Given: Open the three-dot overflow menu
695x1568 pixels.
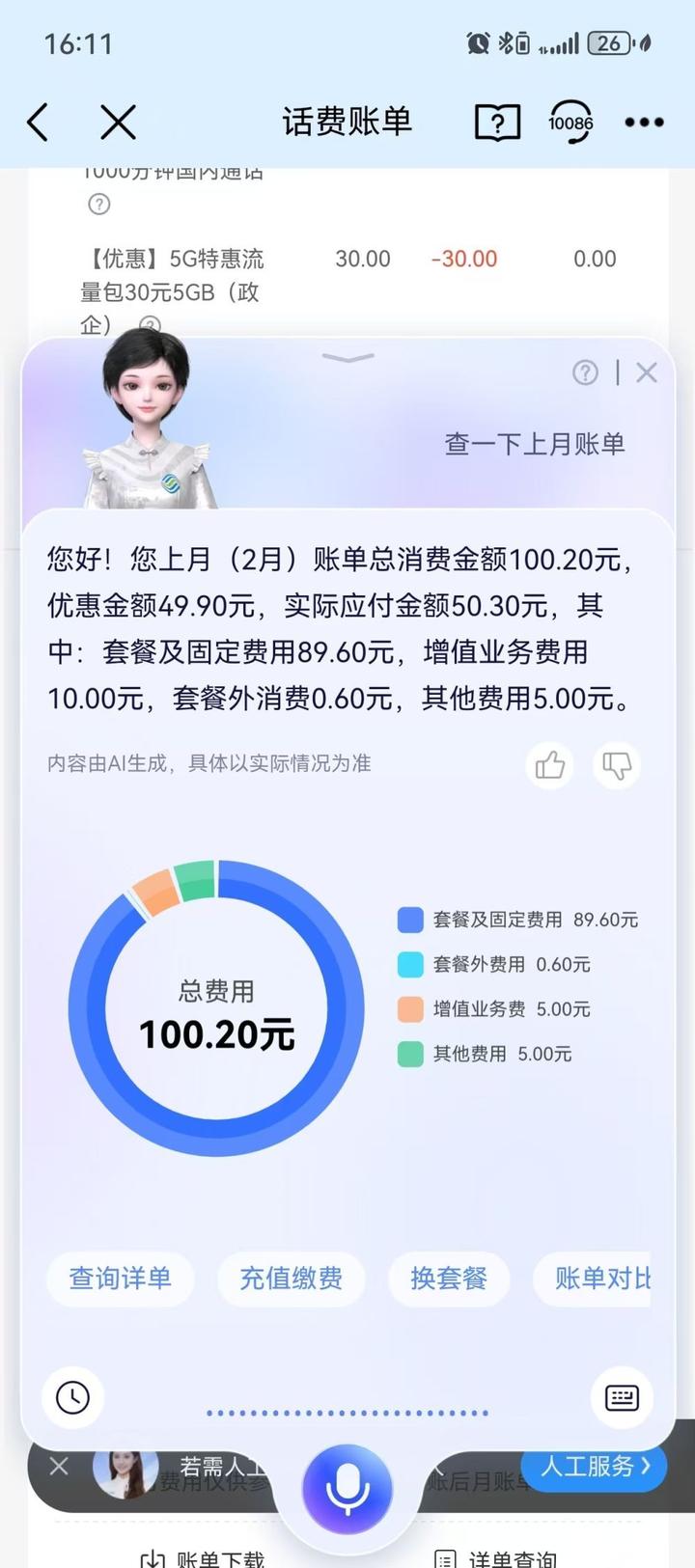Looking at the screenshot, I should (x=644, y=123).
